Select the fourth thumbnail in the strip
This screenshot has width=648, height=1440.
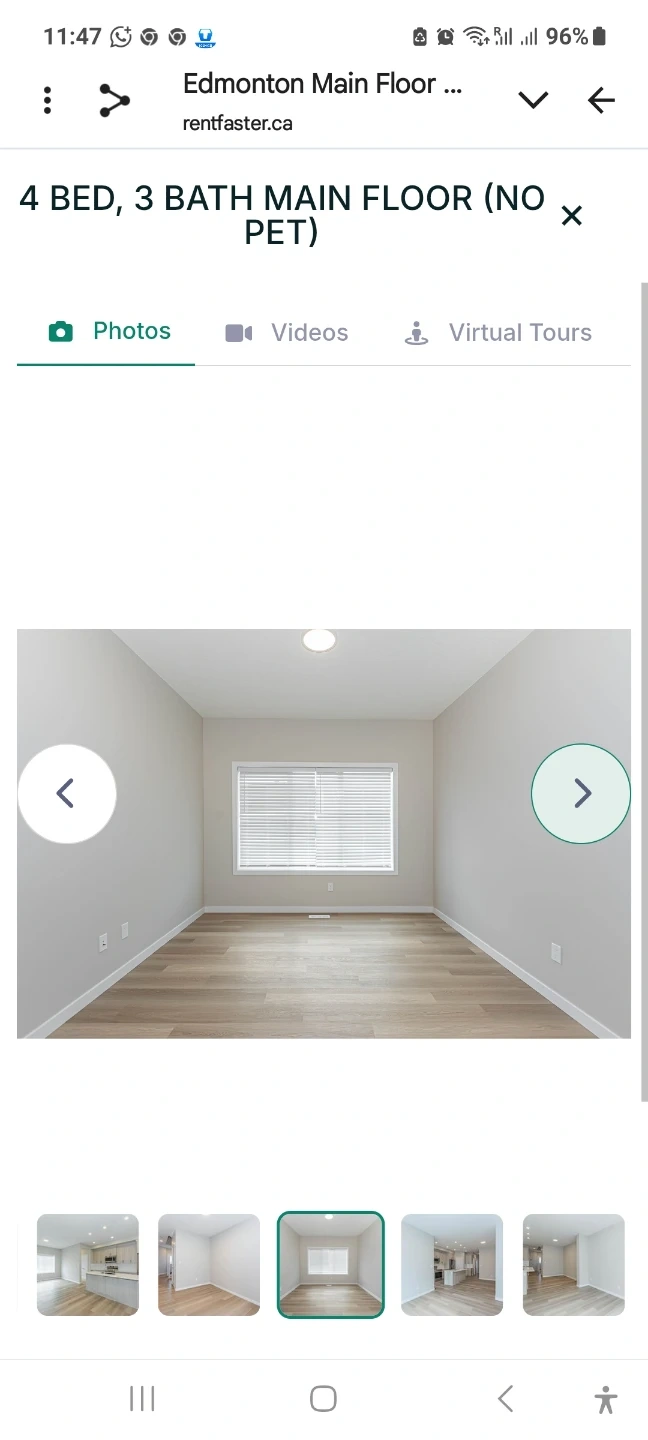(452, 1265)
